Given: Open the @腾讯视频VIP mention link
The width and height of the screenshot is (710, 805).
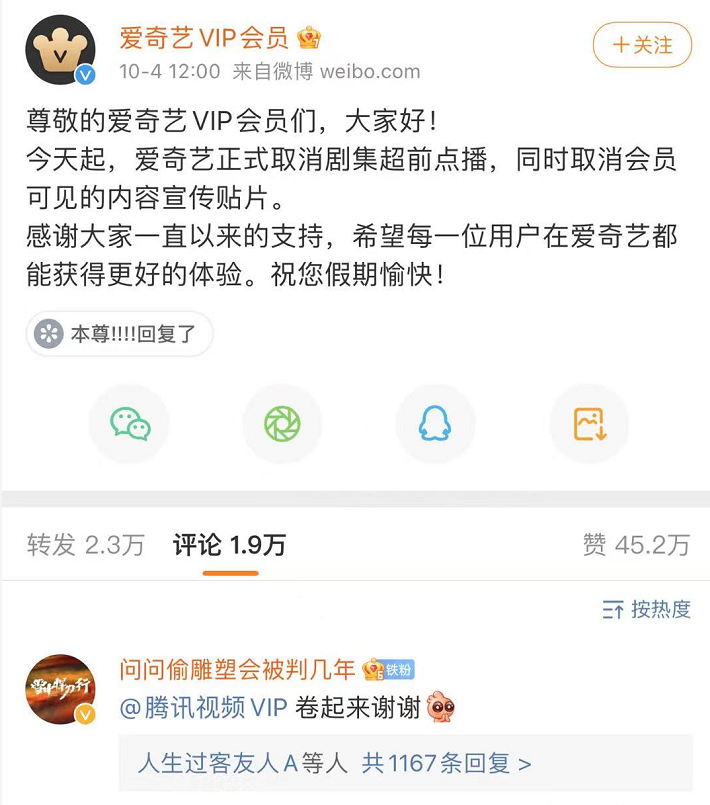Looking at the screenshot, I should click(203, 708).
